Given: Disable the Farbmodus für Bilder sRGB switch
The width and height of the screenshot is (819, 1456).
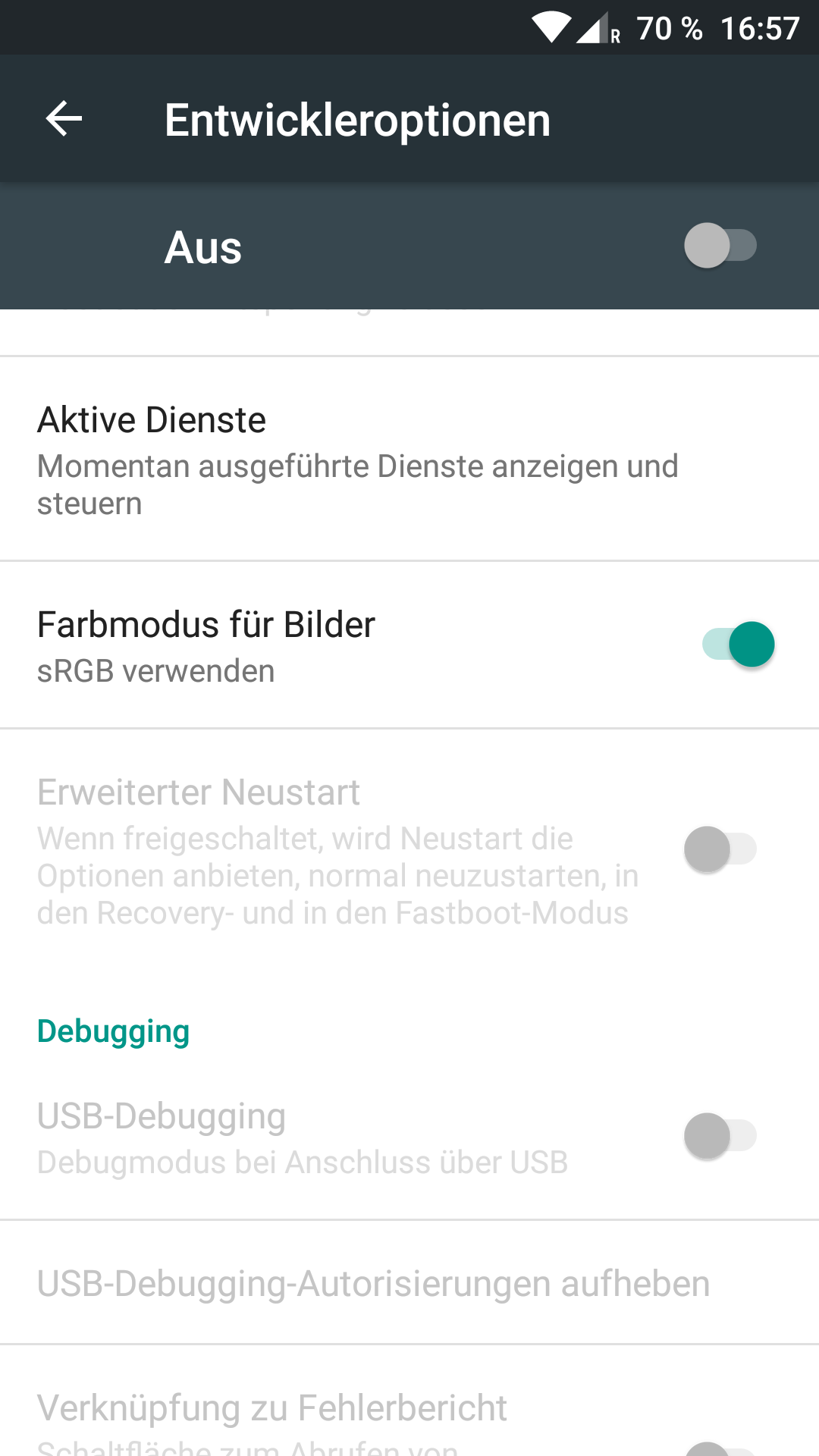Looking at the screenshot, I should tap(739, 645).
